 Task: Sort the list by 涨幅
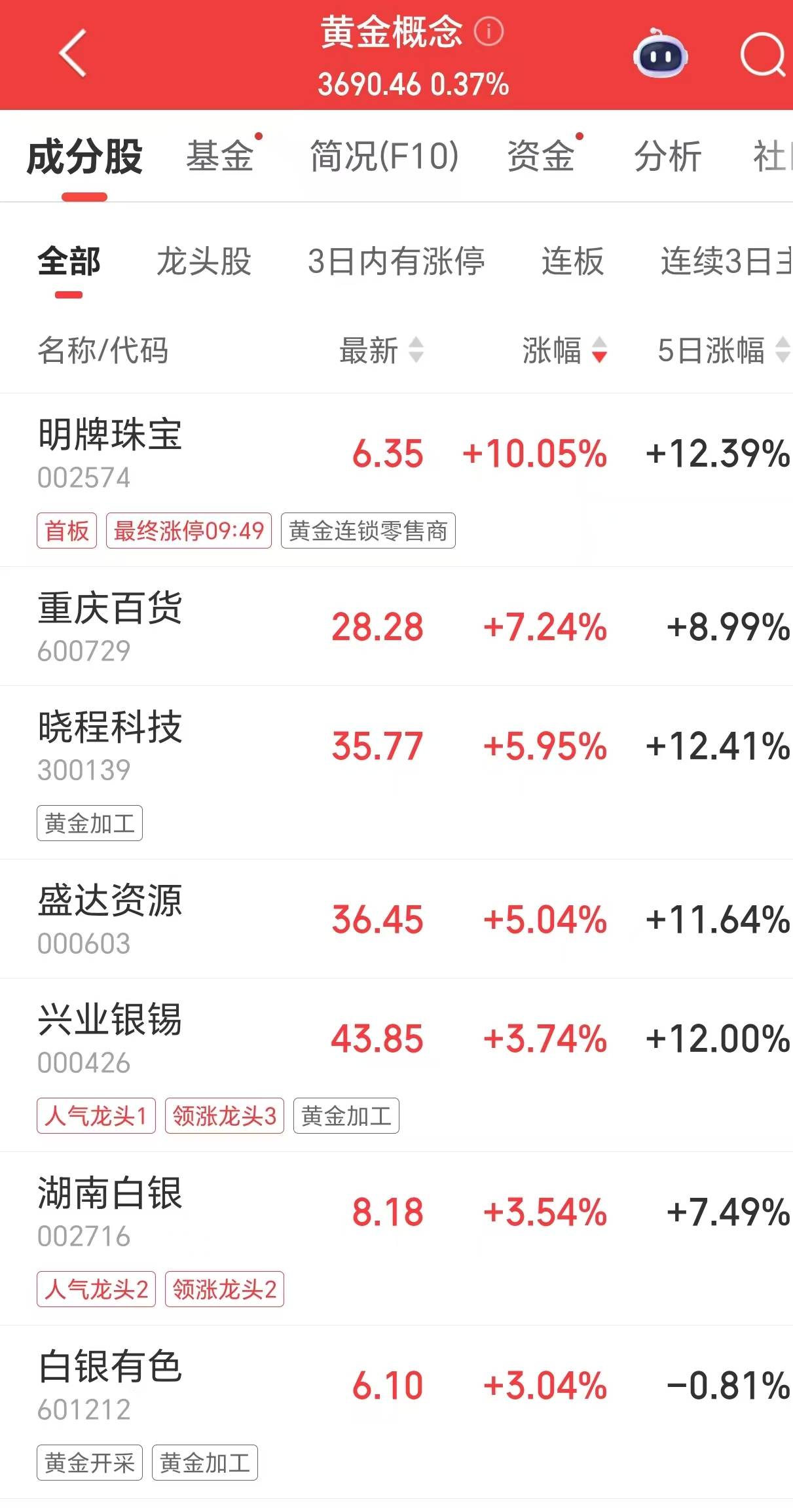(564, 350)
